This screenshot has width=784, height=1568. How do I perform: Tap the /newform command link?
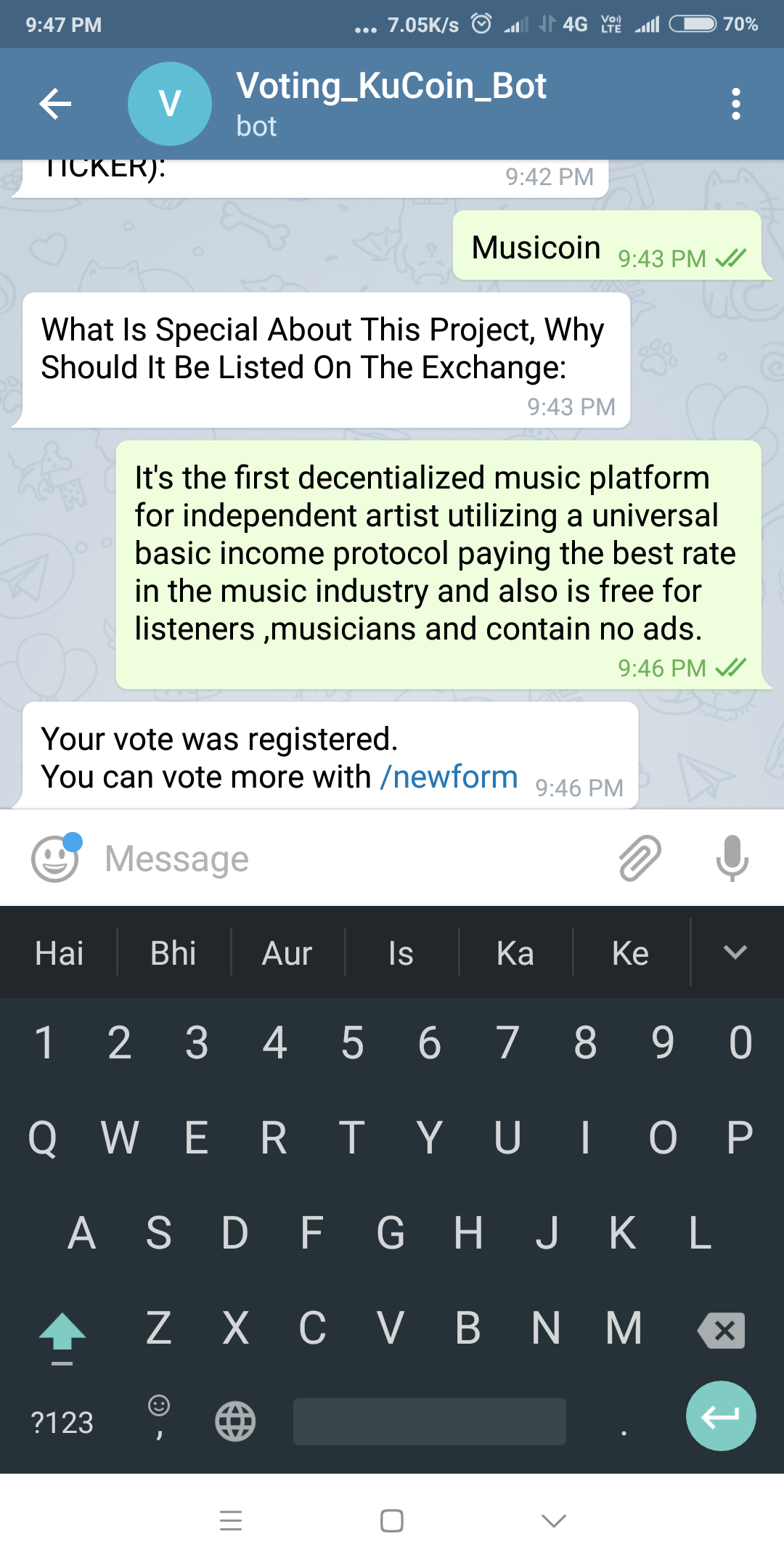[449, 777]
